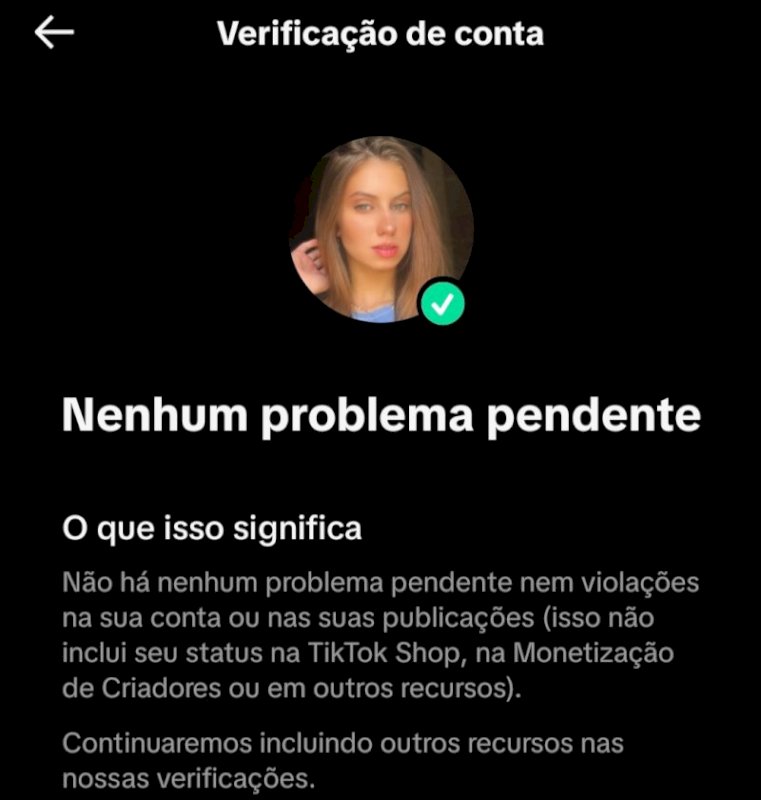761x800 pixels.
Task: Click the 'Nenhum problema pendente' heading text
Action: click(380, 413)
